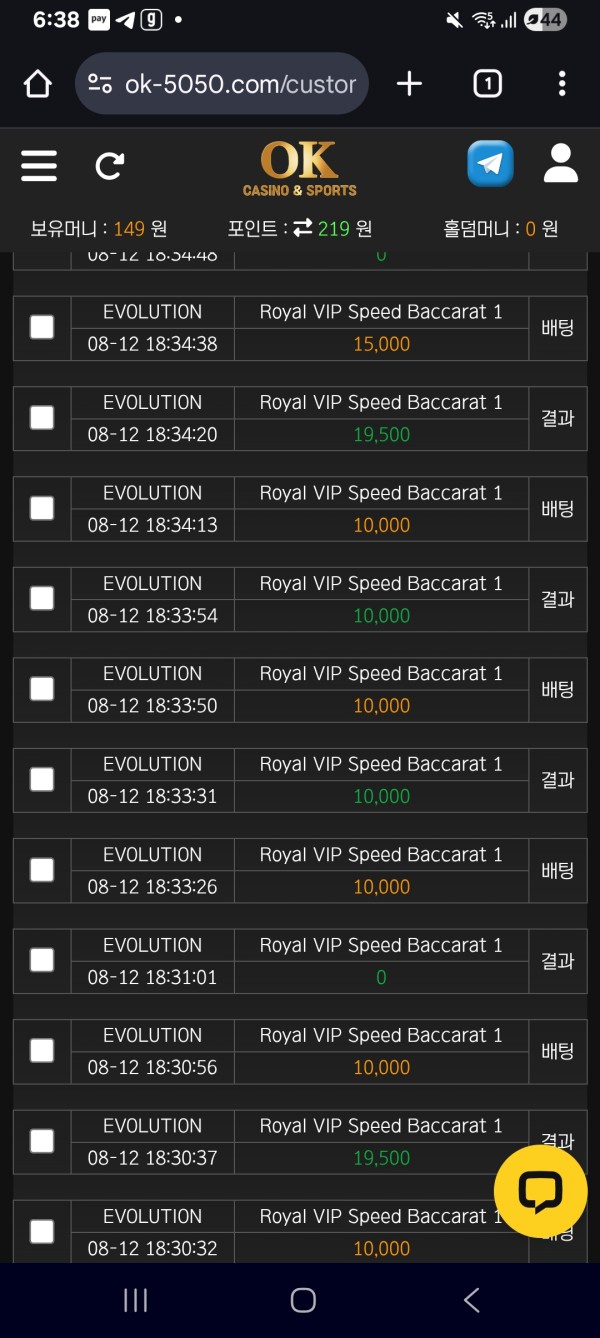Go to the browser home page
Image resolution: width=600 pixels, height=1338 pixels.
[x=37, y=84]
